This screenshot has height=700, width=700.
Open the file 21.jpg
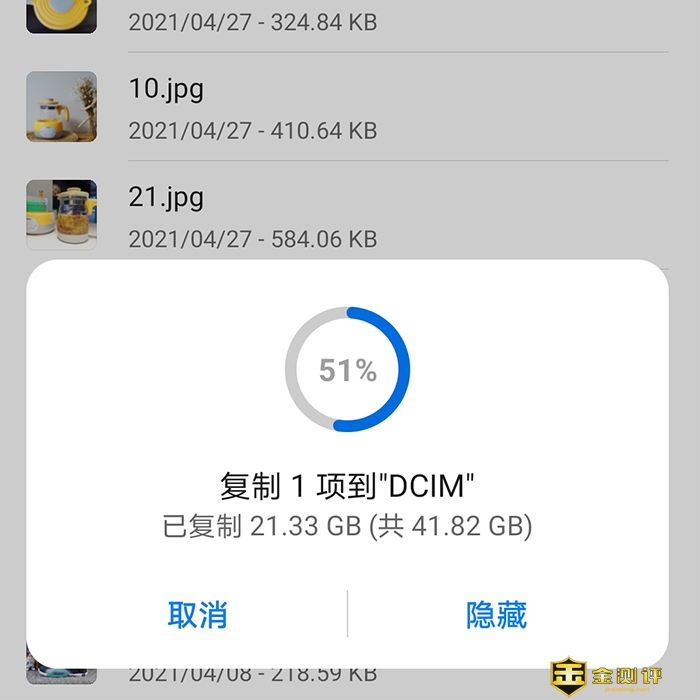coord(166,197)
